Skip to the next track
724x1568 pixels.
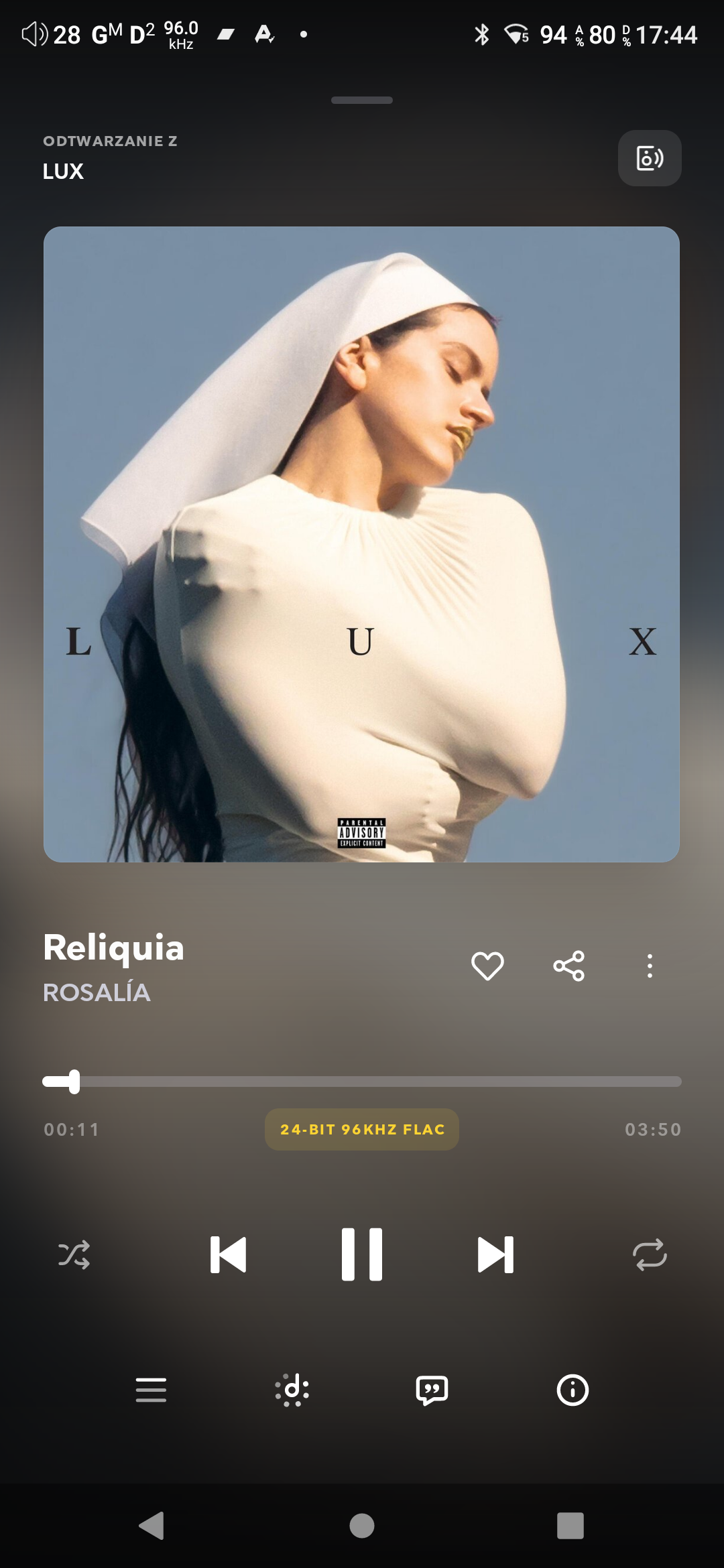point(495,1255)
